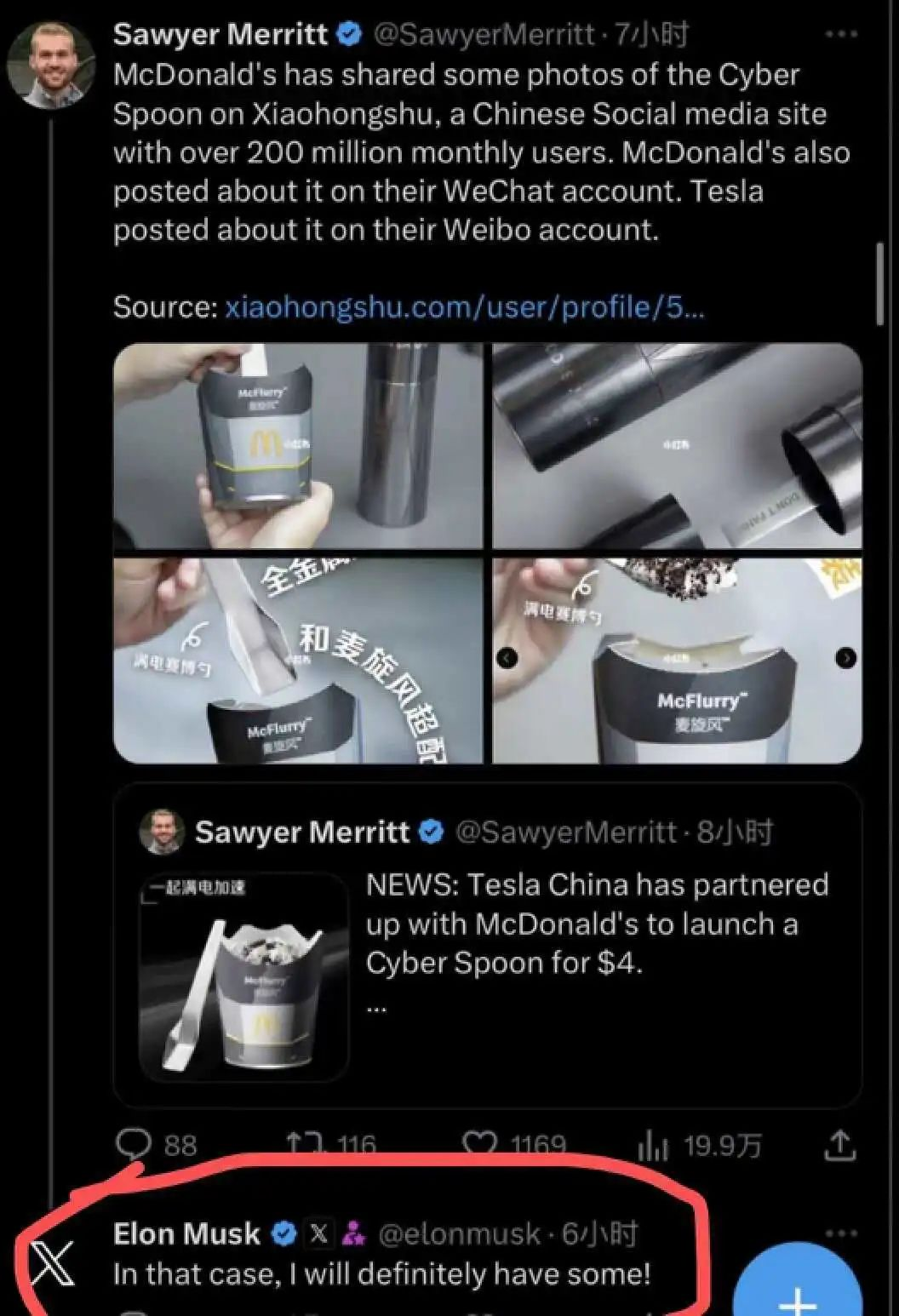Open Elon Musk's reply

pos(381,1274)
